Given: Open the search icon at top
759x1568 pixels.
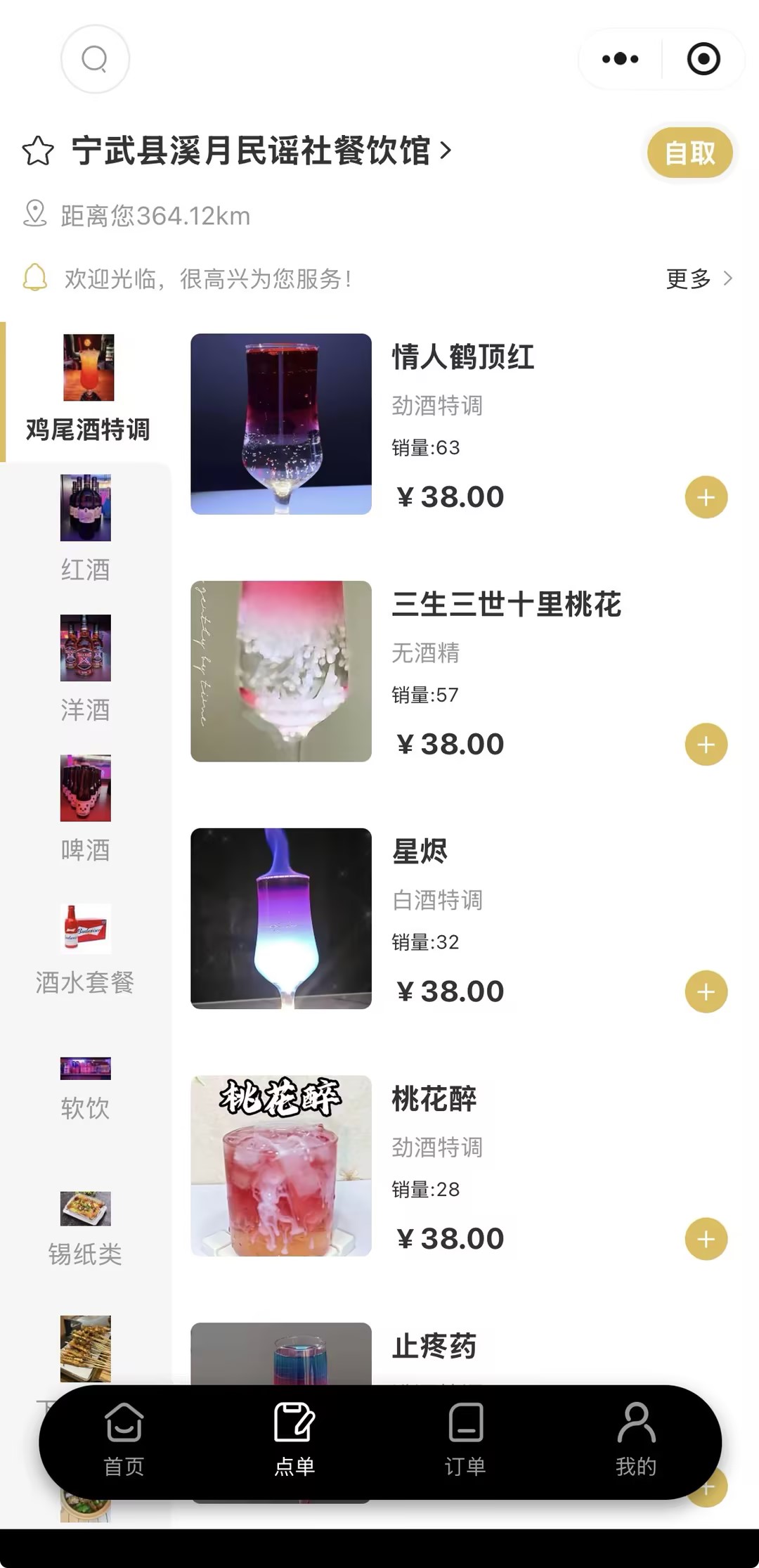Looking at the screenshot, I should coord(95,59).
